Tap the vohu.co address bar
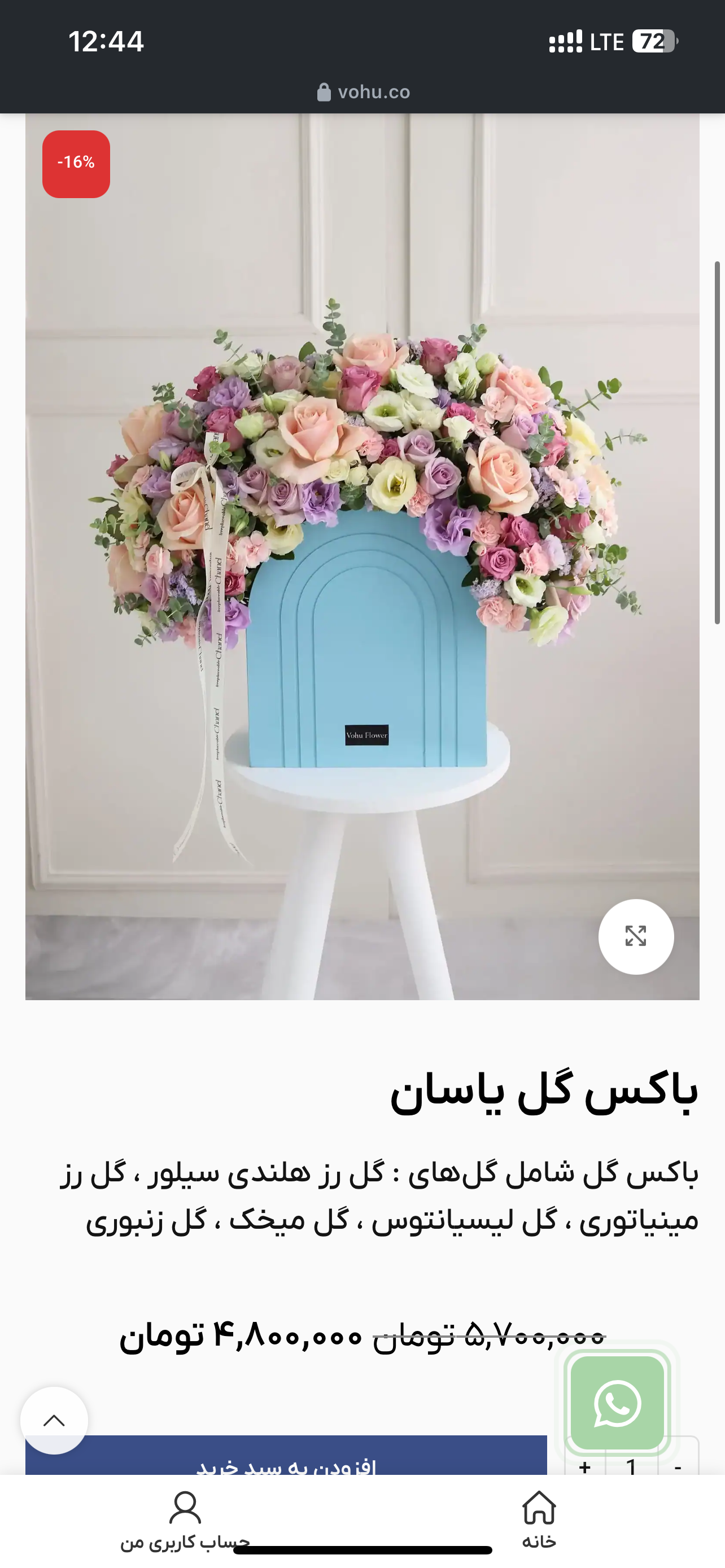725x1568 pixels. [363, 92]
